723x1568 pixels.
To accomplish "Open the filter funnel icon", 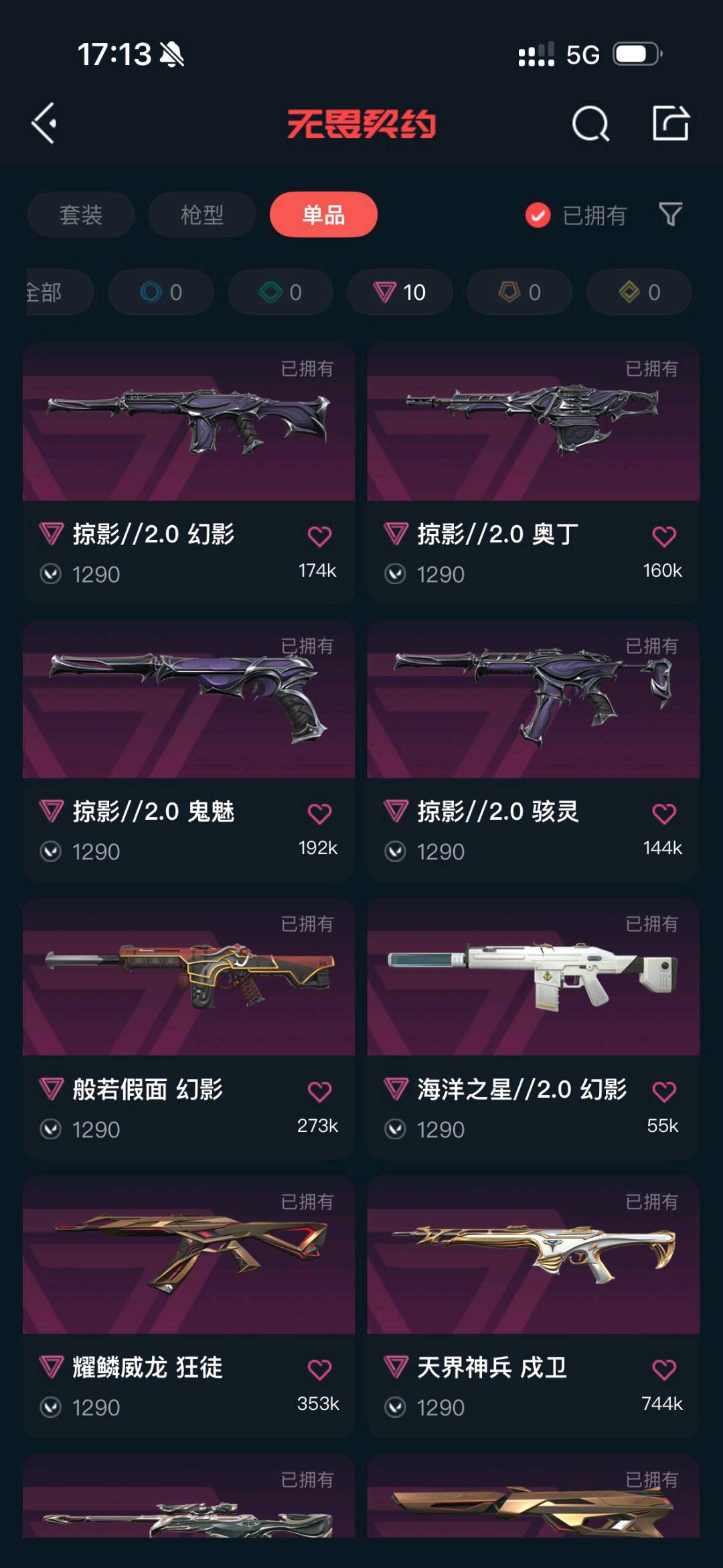I will [670, 215].
